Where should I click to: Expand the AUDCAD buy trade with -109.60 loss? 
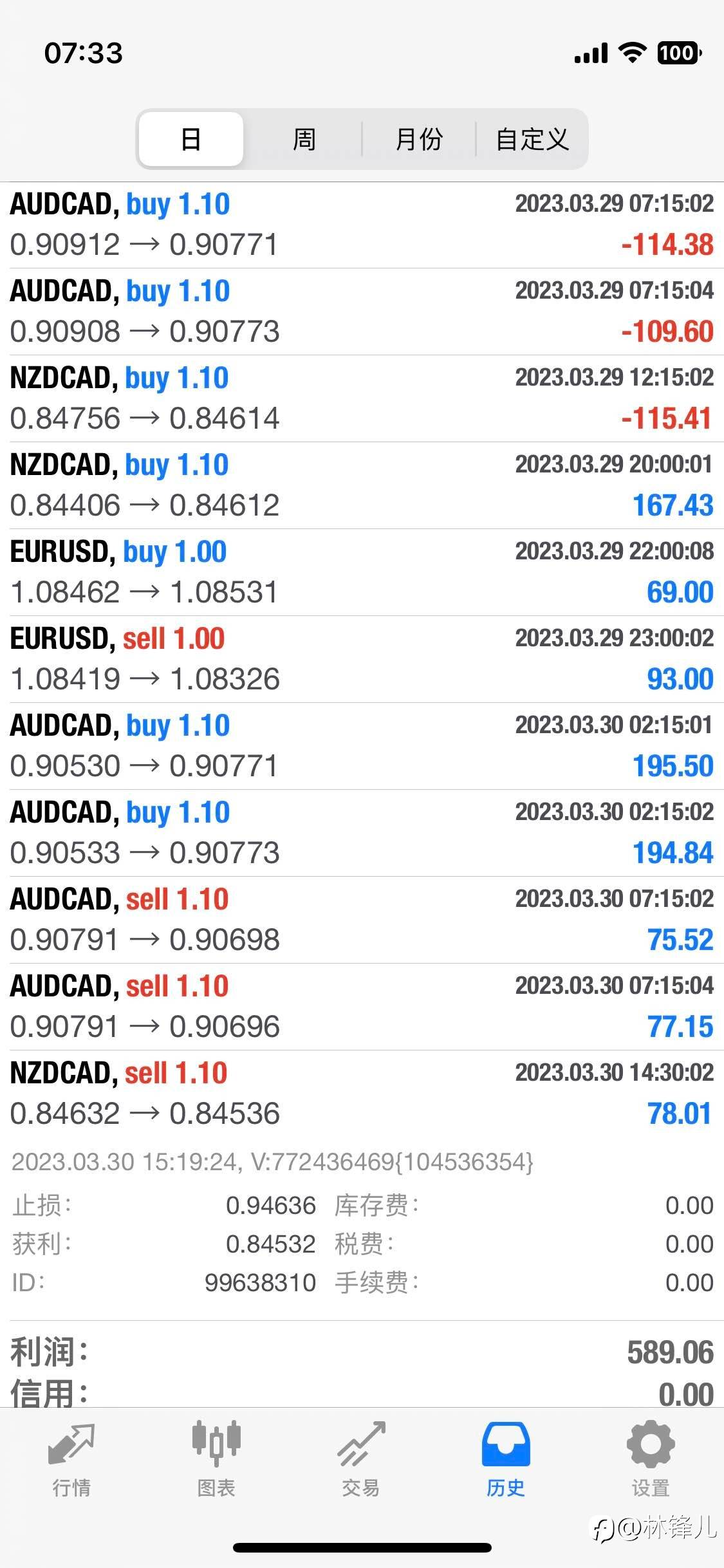pos(362,312)
